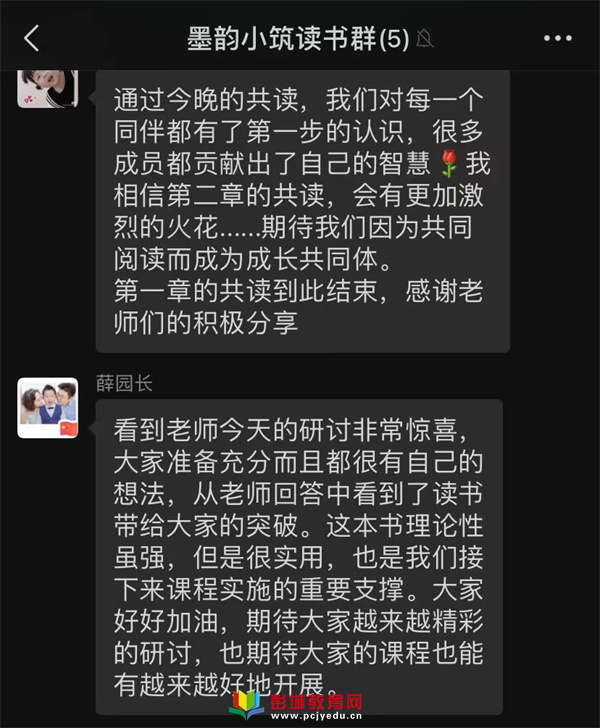Open the group chat overflow menu

coord(557,39)
